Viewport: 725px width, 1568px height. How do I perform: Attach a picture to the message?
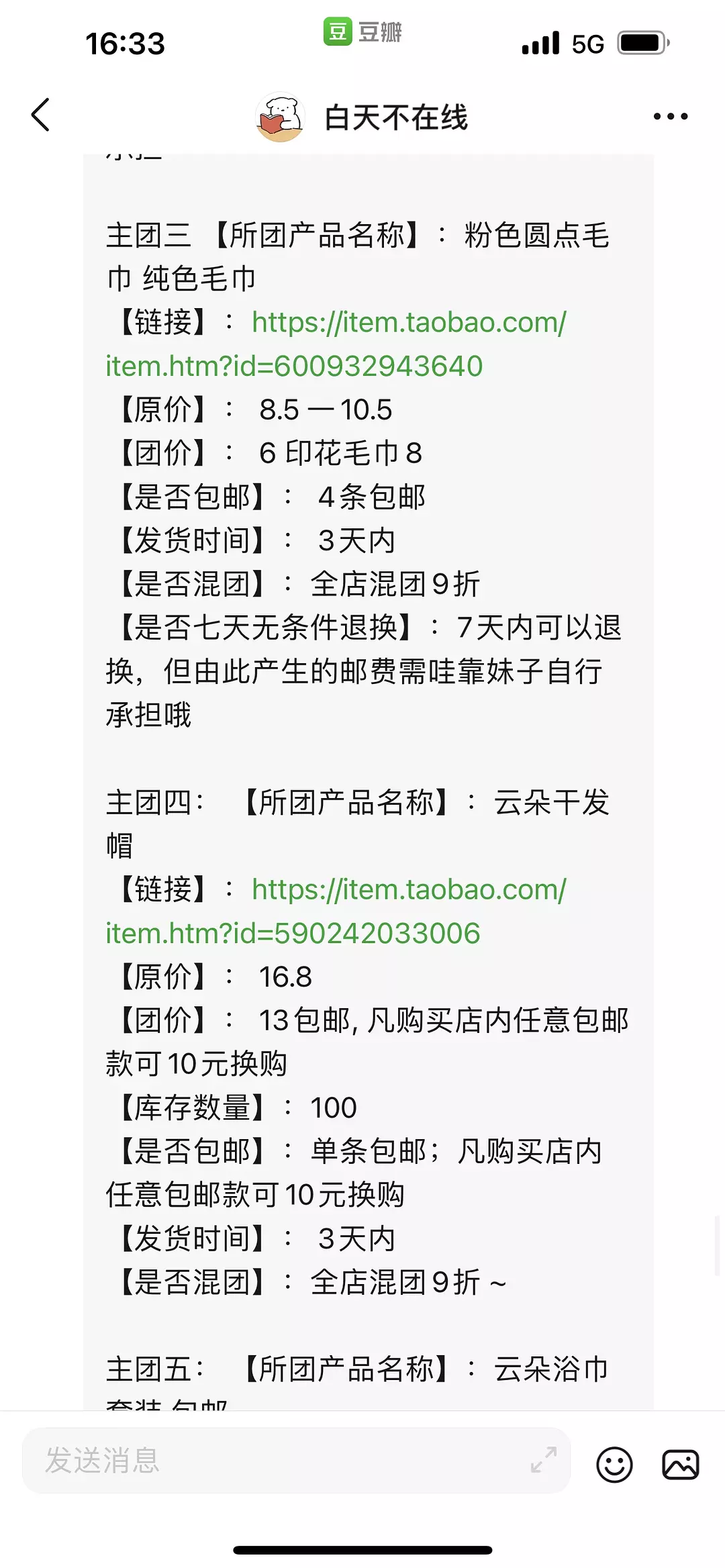point(681,1464)
